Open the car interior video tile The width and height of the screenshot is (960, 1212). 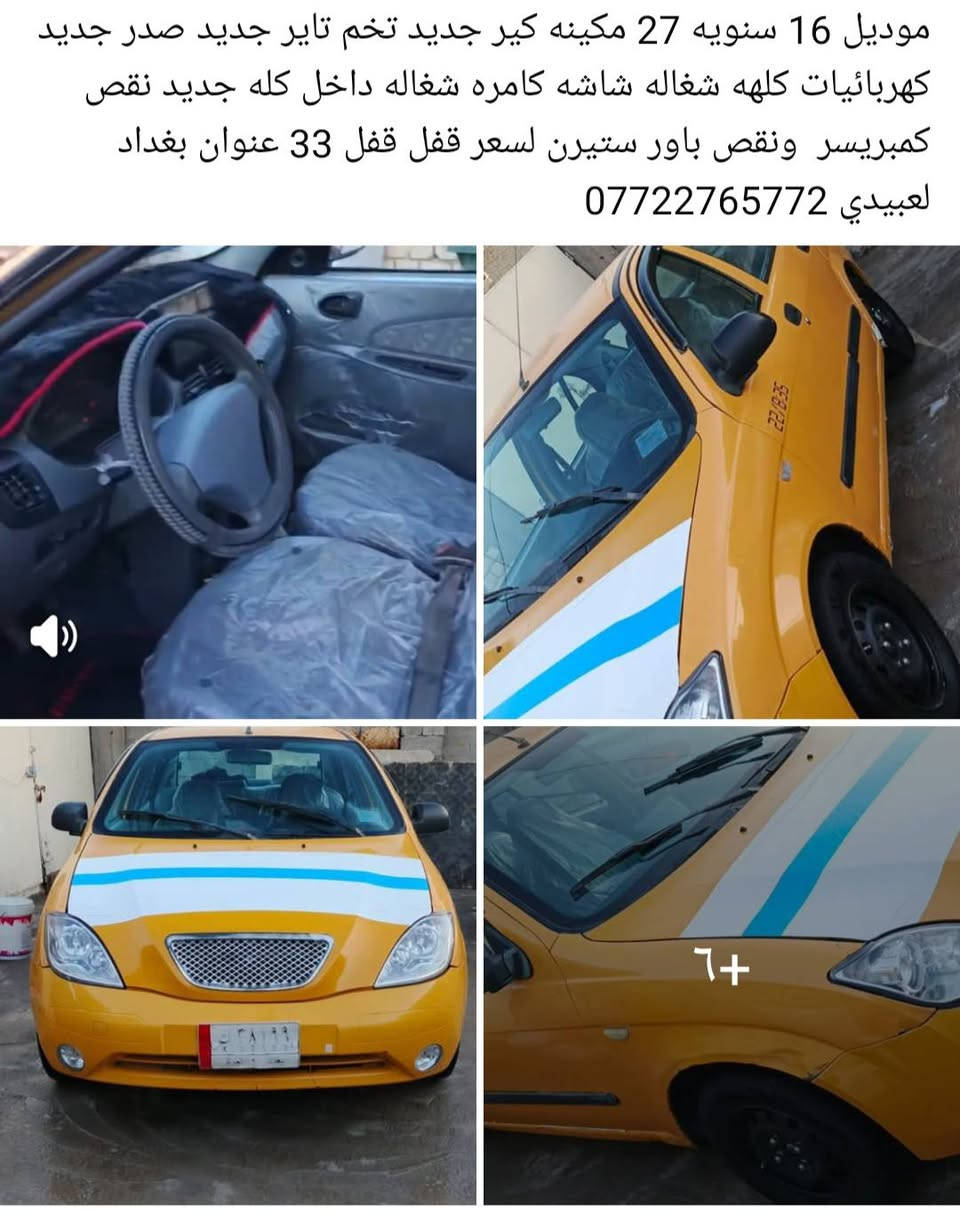point(238,481)
